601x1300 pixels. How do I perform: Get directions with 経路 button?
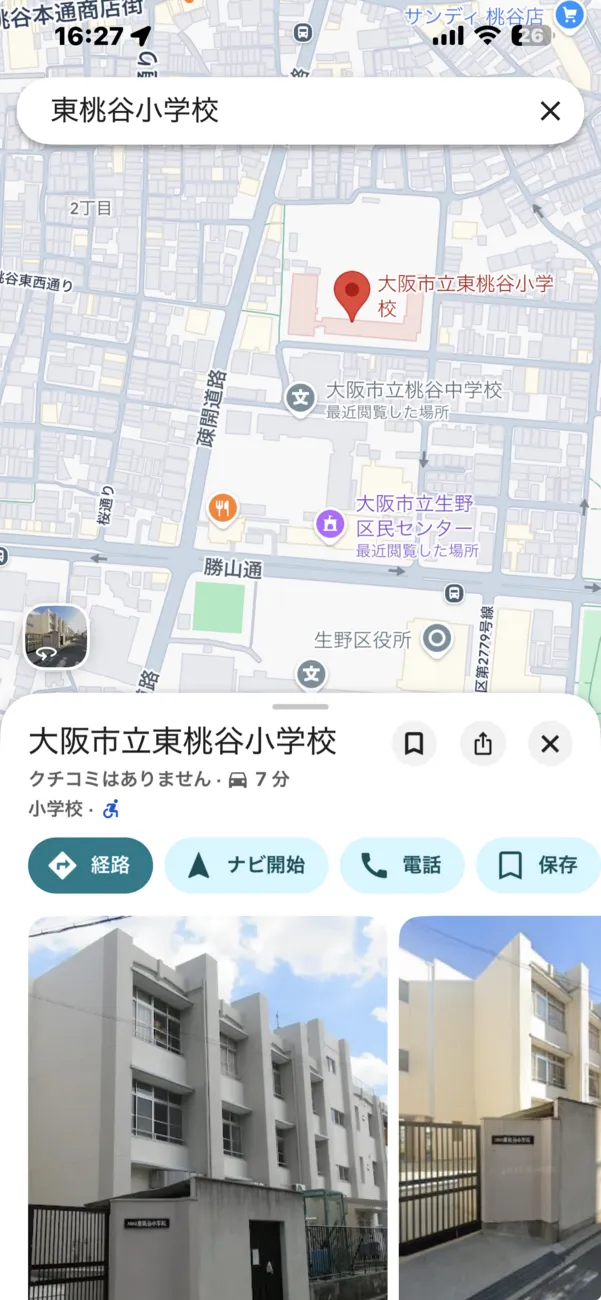click(91, 865)
